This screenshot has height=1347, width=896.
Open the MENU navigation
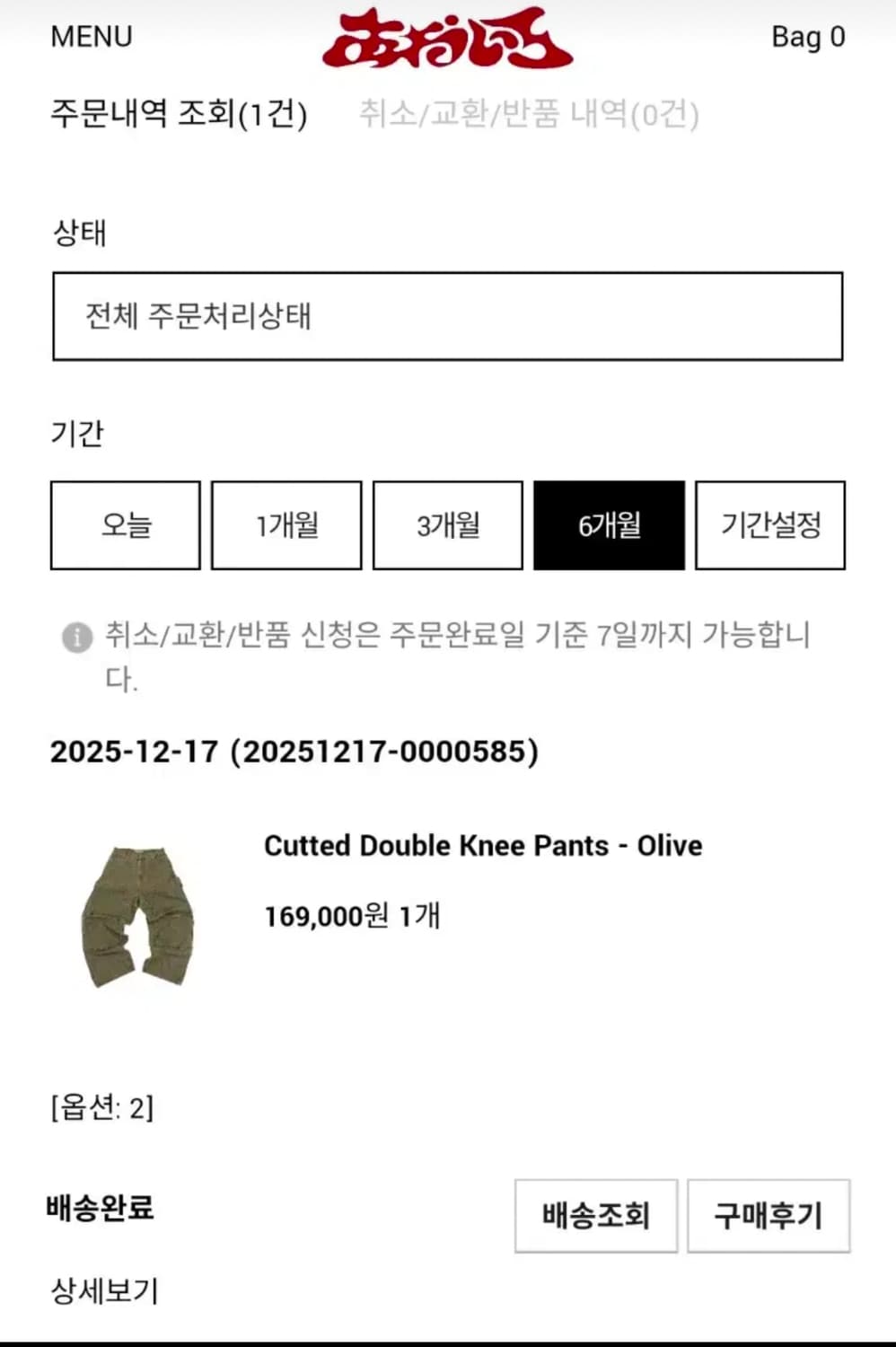tap(92, 38)
